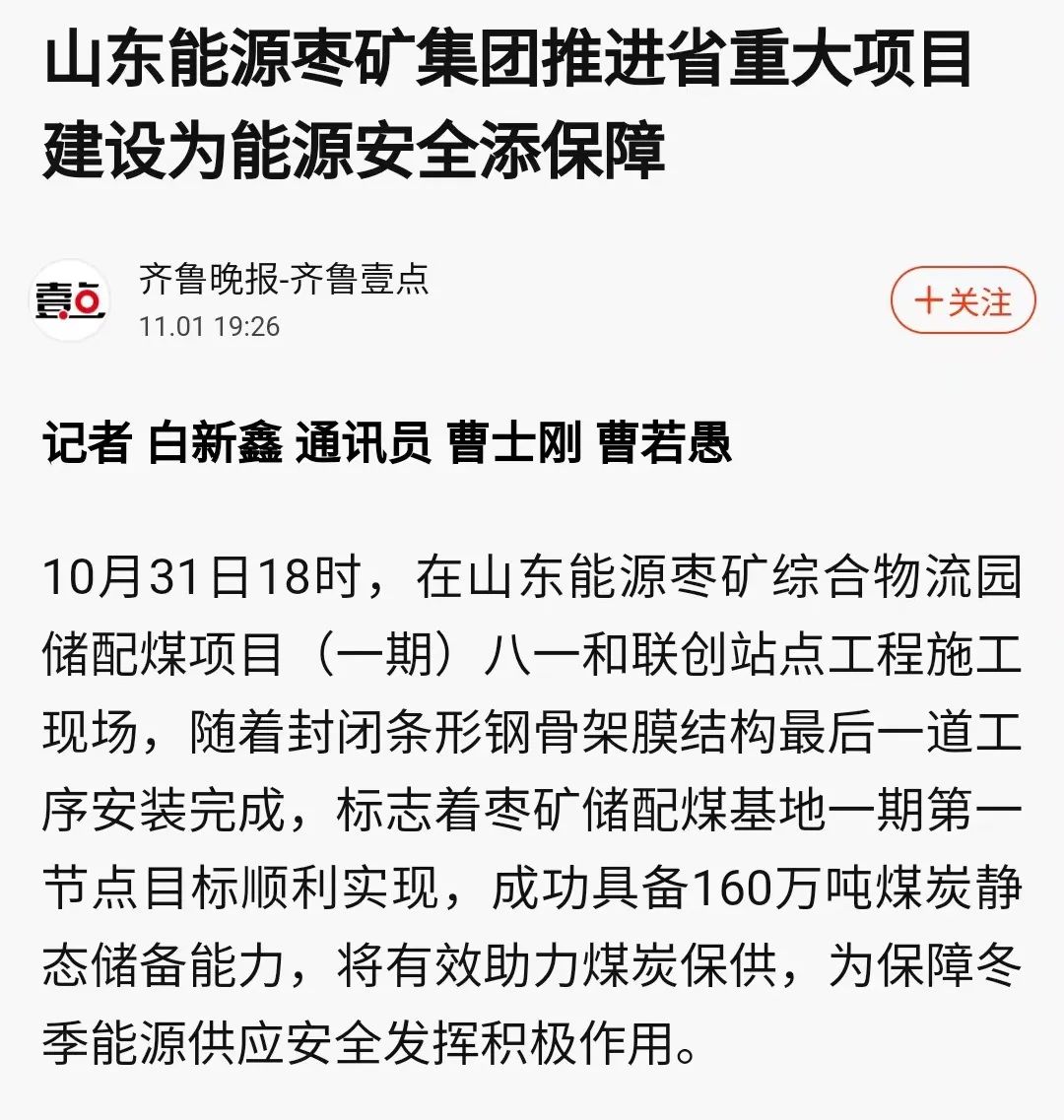Select the 齐鲁晚报-齐鲁壹点 account name
The height and width of the screenshot is (1120, 1064).
tap(286, 283)
